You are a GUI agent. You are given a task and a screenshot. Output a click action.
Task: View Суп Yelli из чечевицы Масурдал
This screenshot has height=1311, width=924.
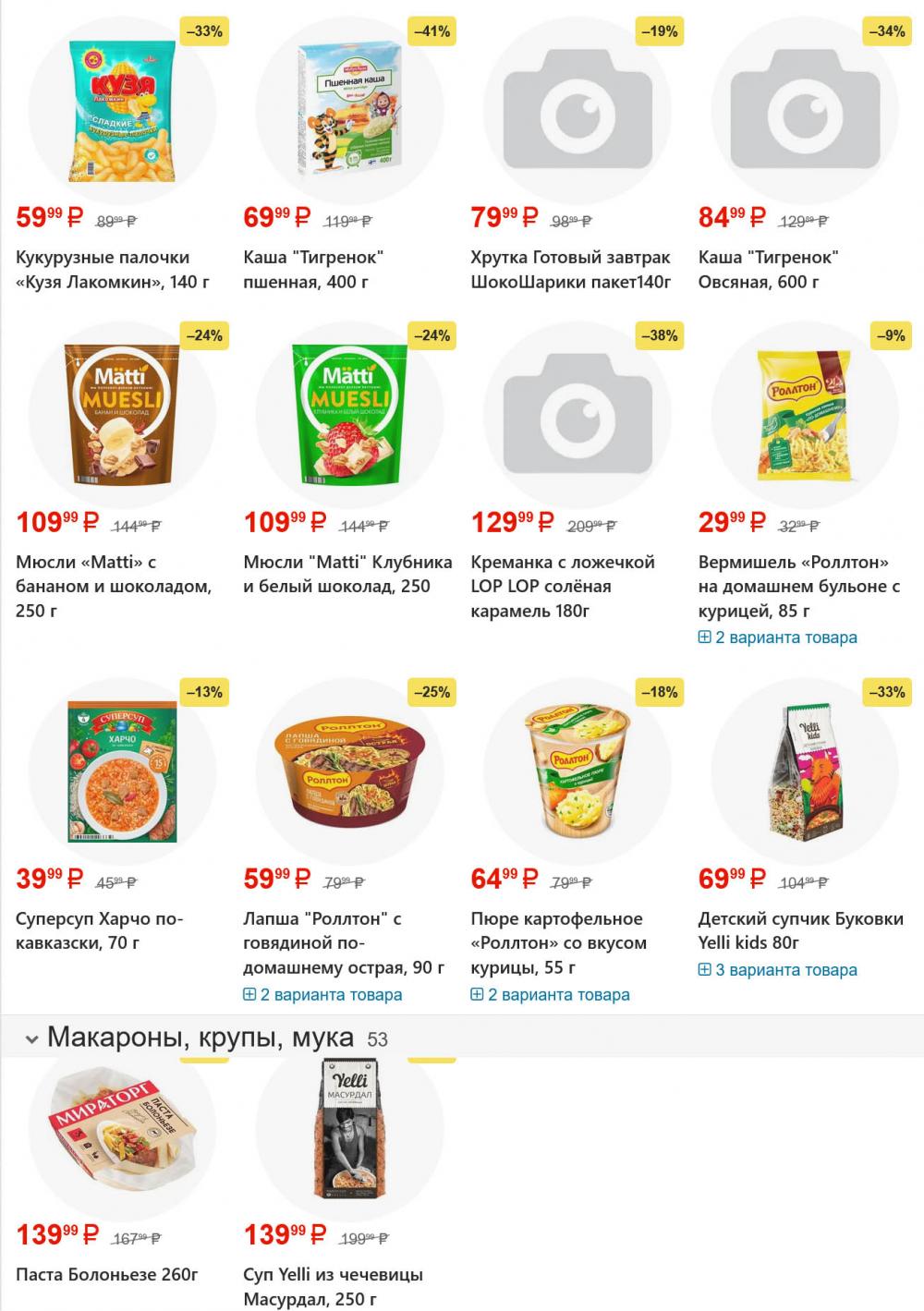(333, 1286)
